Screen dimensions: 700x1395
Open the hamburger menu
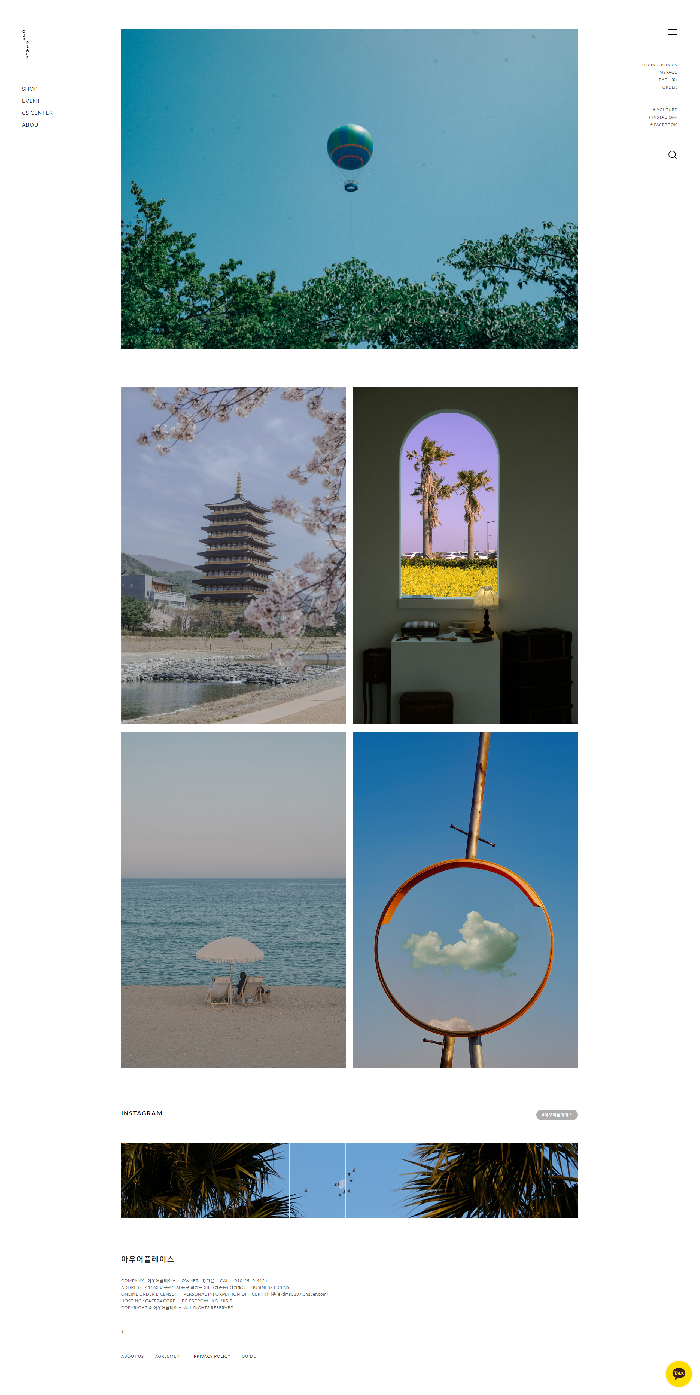[672, 32]
